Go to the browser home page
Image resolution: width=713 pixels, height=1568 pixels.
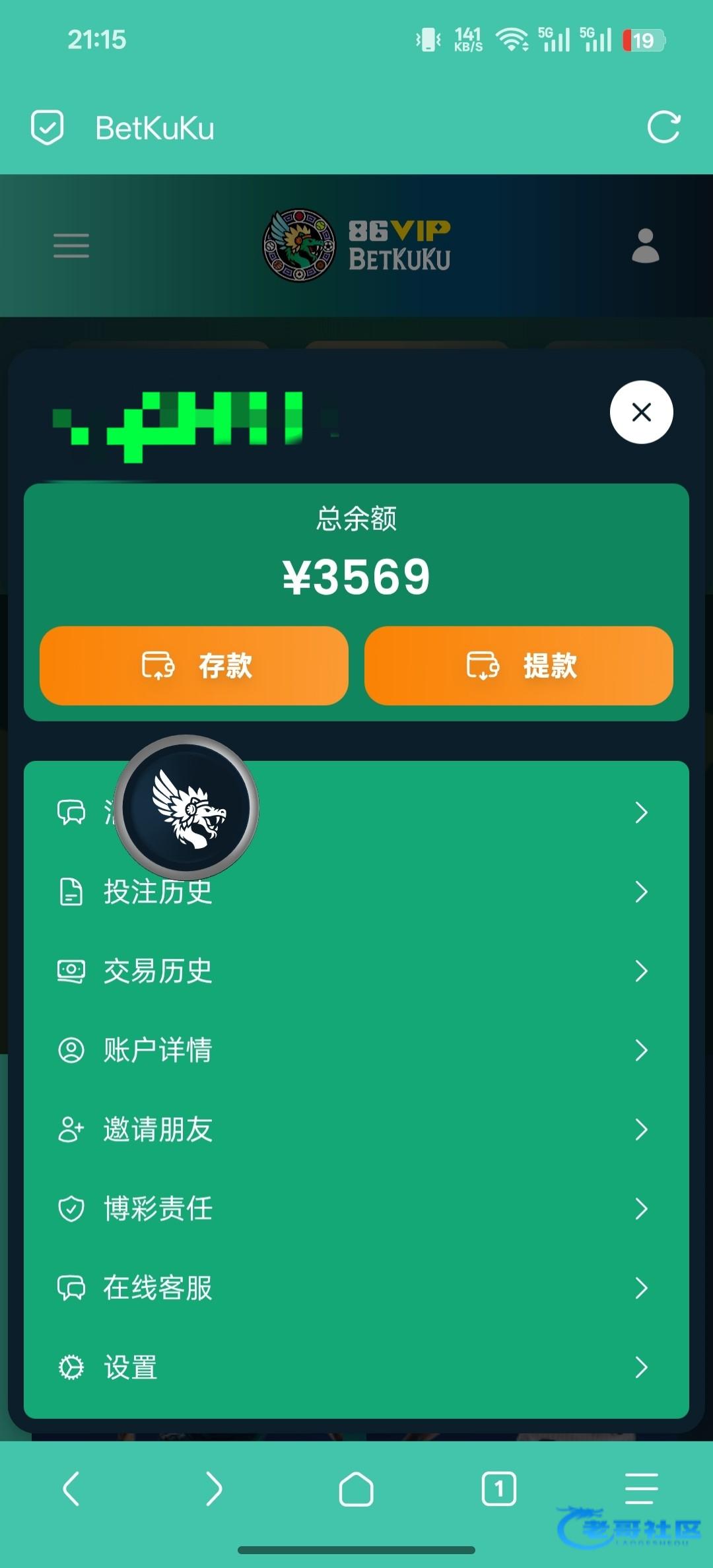coord(356,1489)
